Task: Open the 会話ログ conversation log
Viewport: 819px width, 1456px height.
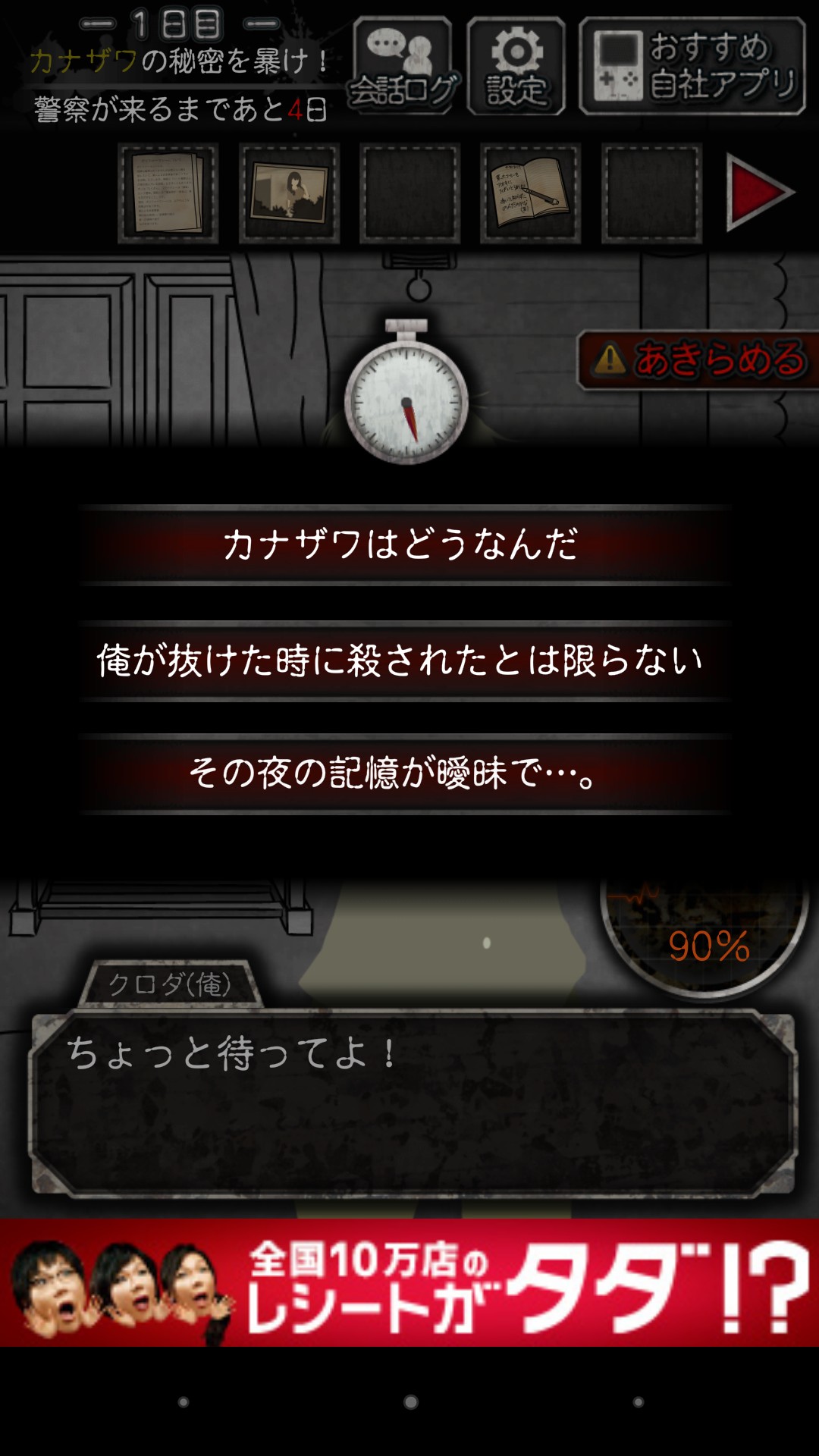Action: pyautogui.click(x=403, y=66)
